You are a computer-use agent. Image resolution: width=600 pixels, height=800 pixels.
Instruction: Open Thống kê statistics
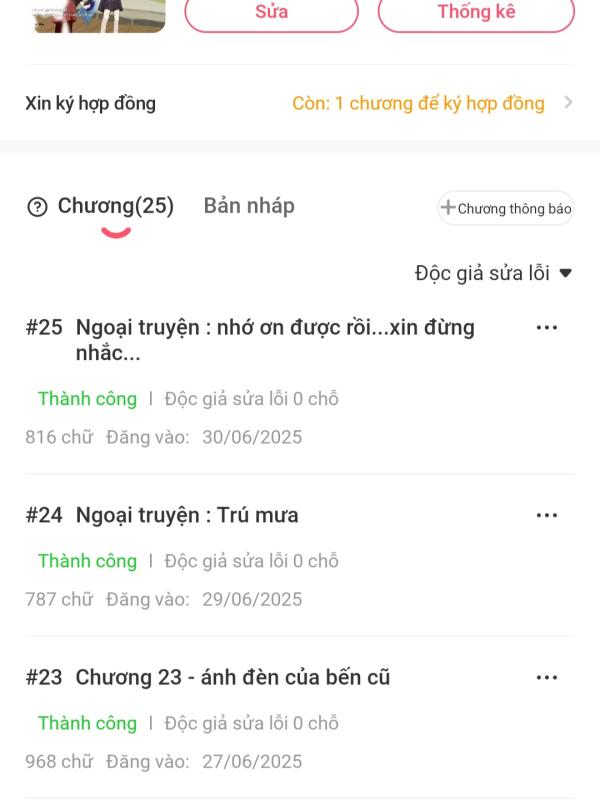(476, 13)
